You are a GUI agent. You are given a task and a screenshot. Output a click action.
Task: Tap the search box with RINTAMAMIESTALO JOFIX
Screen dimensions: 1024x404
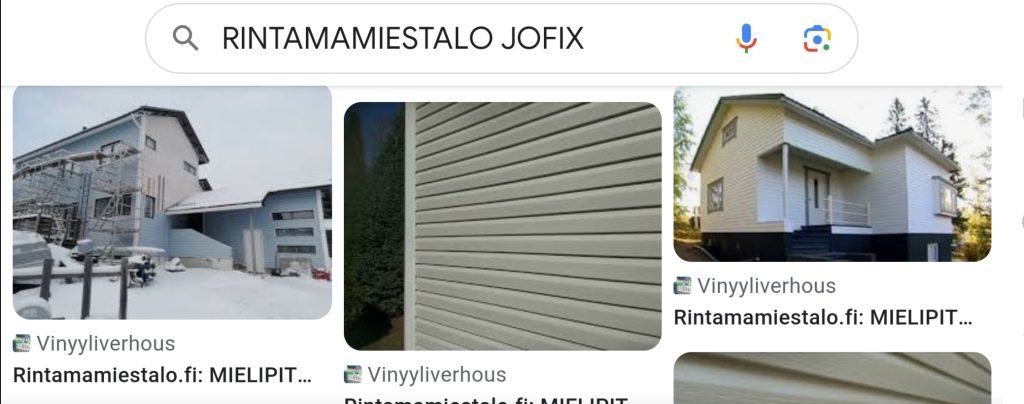click(450, 38)
